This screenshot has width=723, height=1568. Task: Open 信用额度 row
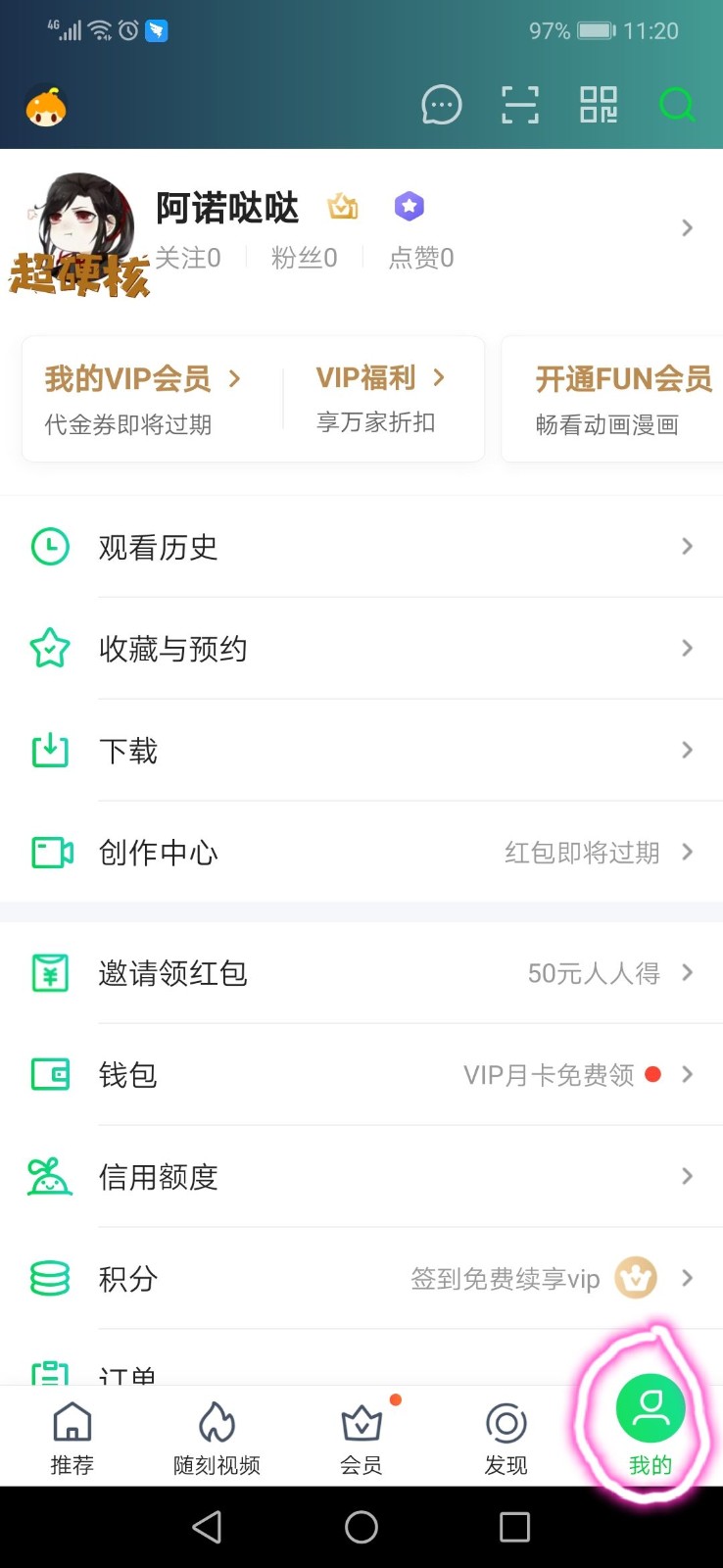pyautogui.click(x=160, y=1176)
